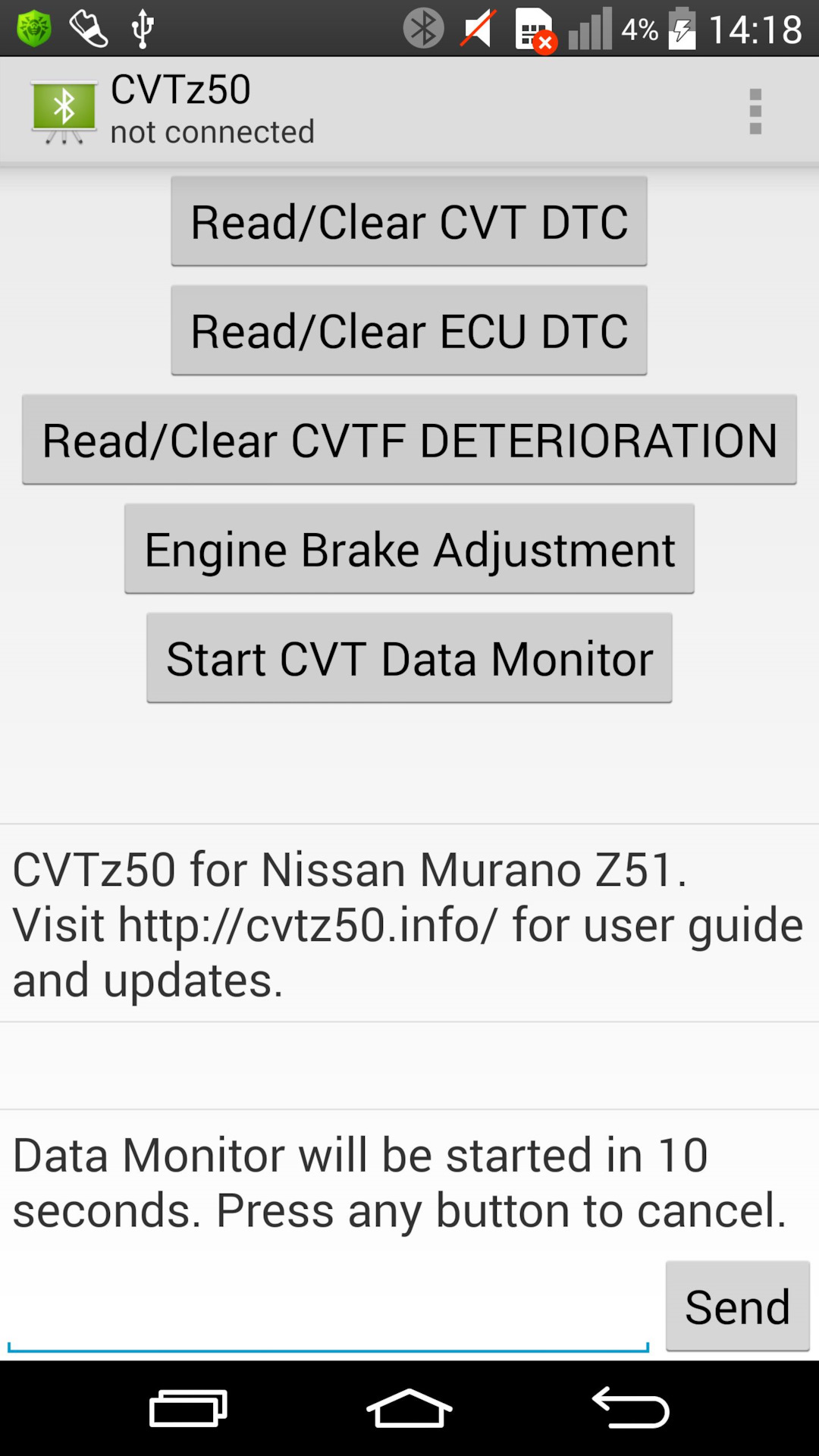
Task: Tap Read/Clear CVT DTC button
Action: 409,221
